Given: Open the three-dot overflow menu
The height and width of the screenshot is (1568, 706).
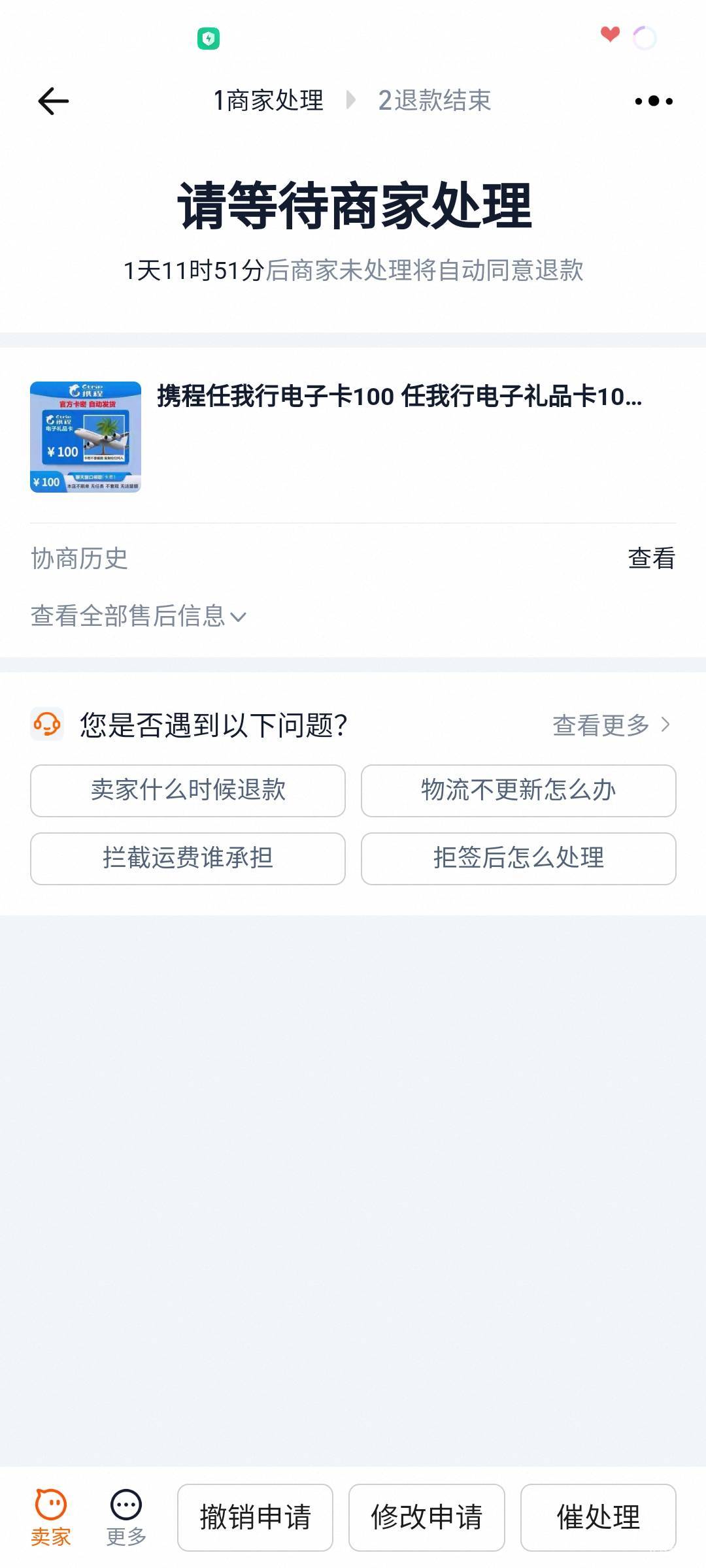Looking at the screenshot, I should click(654, 101).
